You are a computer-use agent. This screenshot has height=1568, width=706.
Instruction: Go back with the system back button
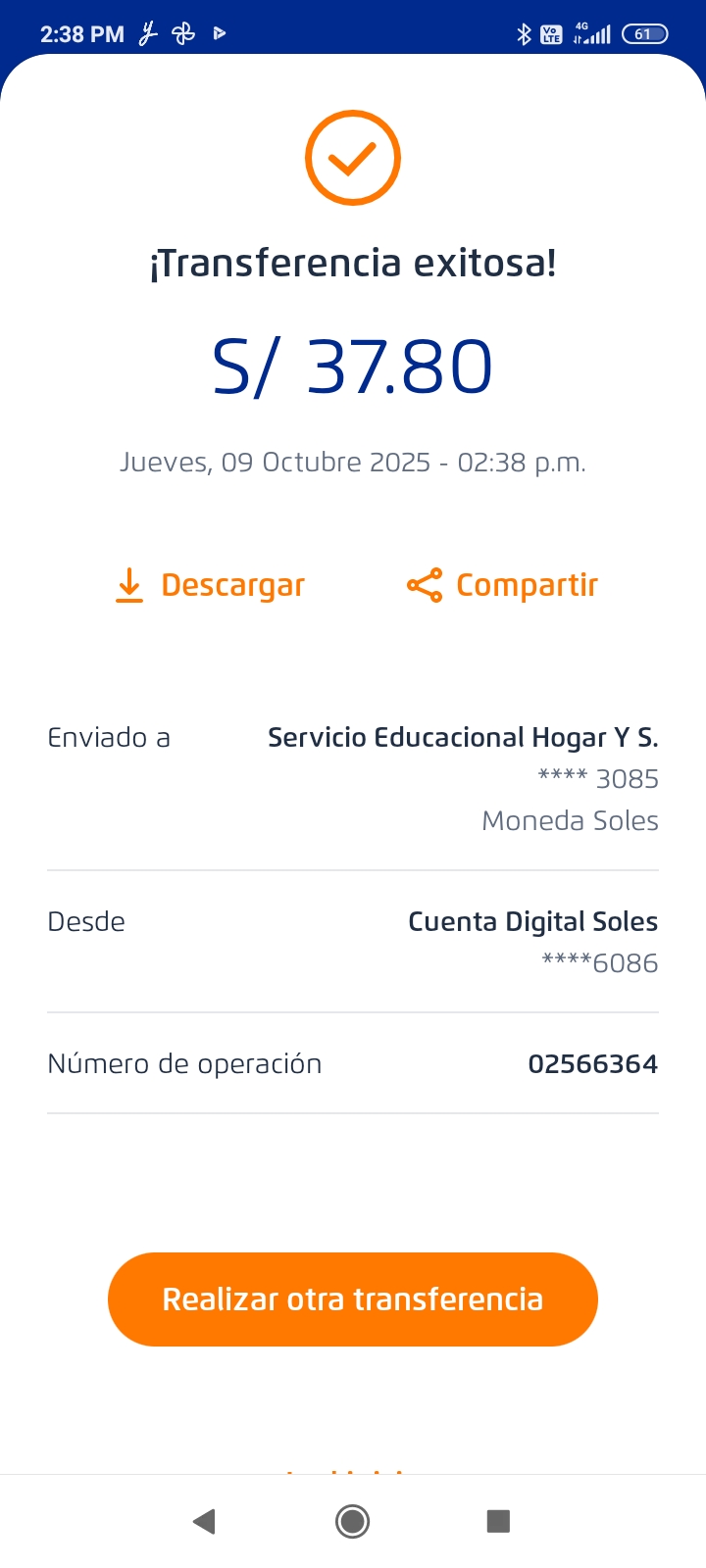204,1521
